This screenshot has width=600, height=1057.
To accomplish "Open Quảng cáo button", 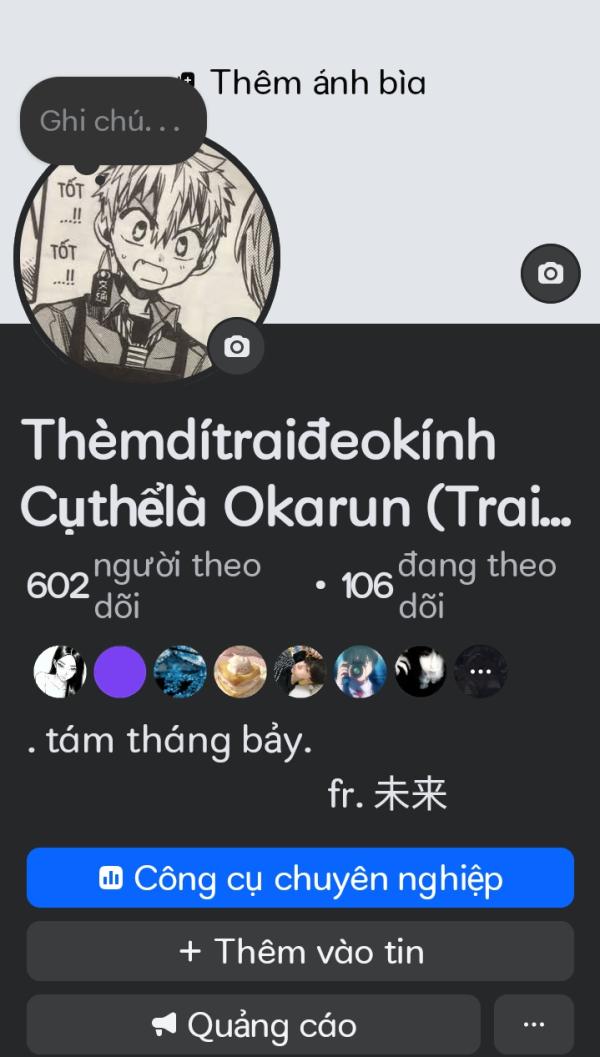I will tap(253, 1025).
